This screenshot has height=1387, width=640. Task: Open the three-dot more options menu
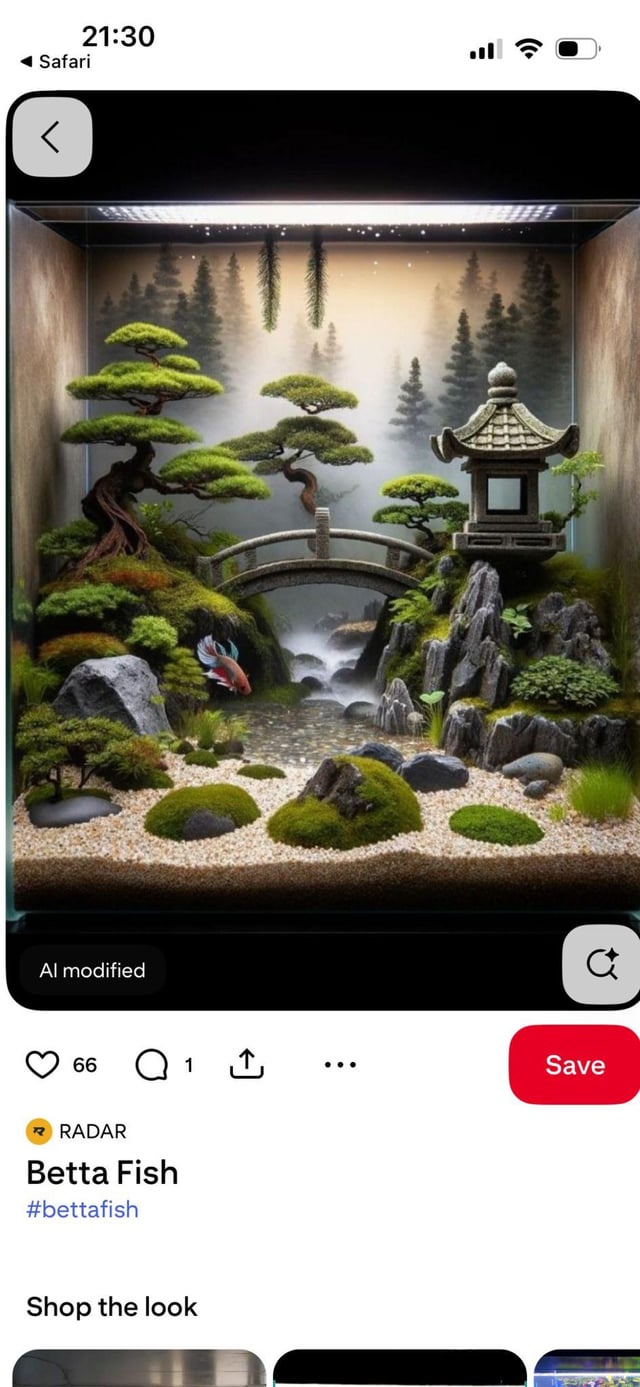(340, 1065)
